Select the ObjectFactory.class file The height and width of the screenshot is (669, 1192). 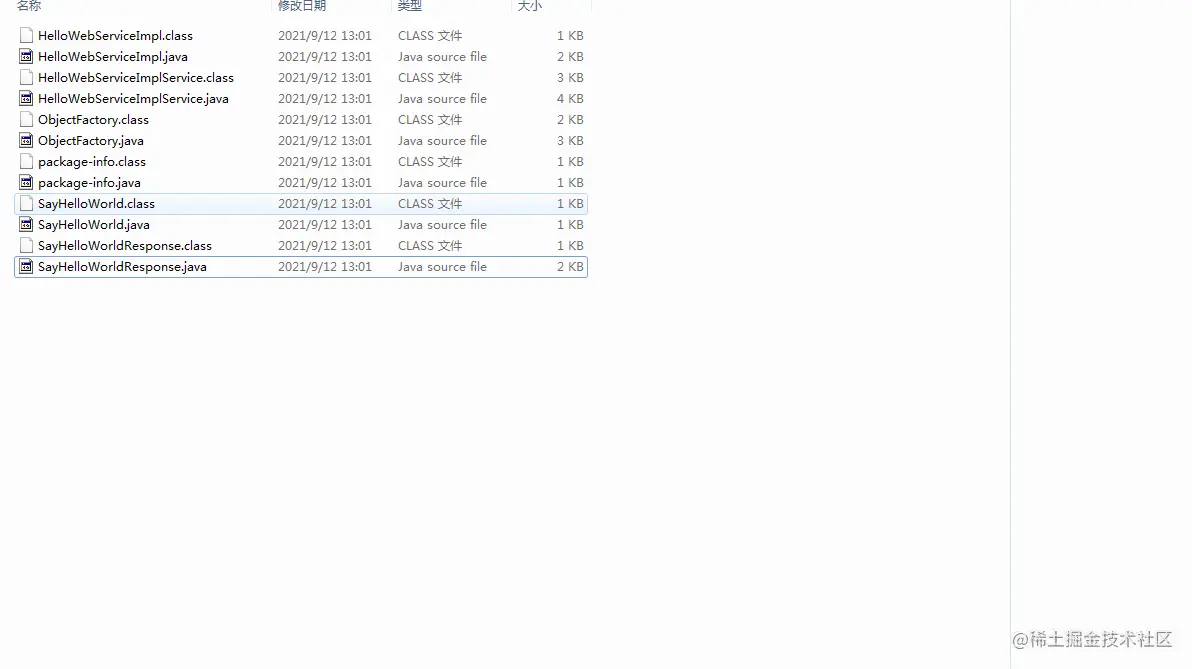93,120
